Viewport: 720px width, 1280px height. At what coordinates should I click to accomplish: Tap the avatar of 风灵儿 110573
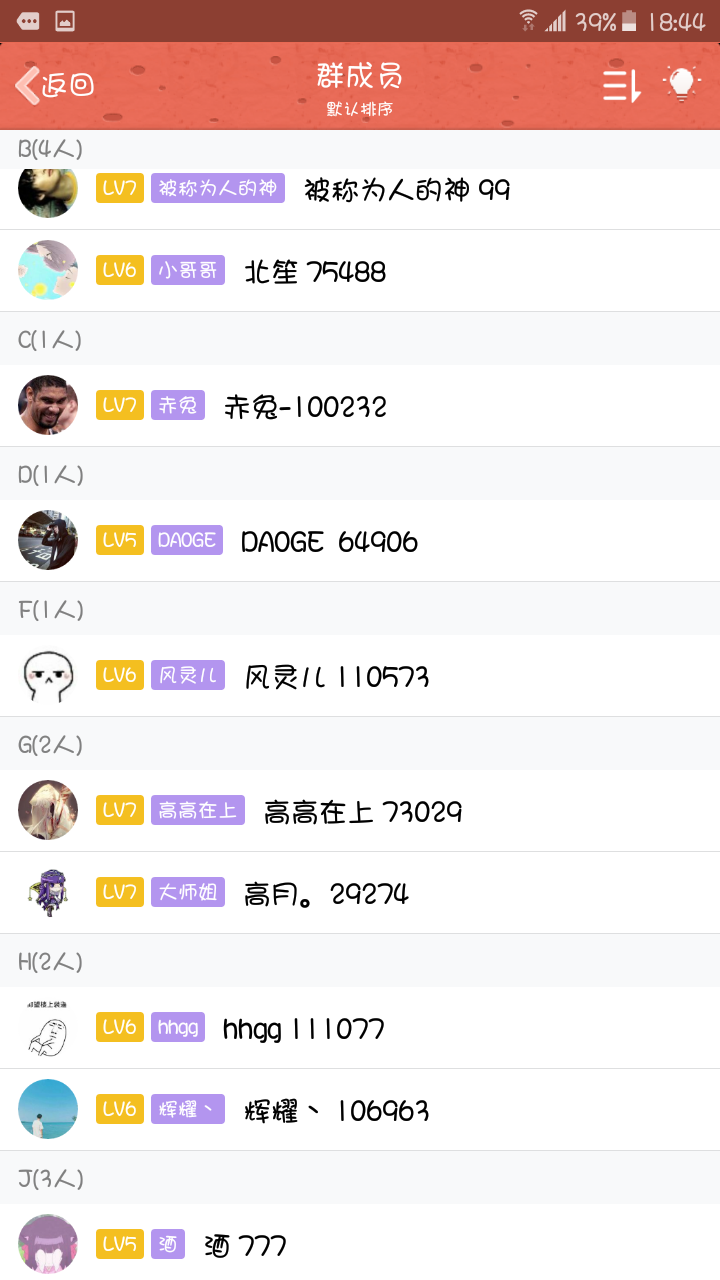point(47,675)
